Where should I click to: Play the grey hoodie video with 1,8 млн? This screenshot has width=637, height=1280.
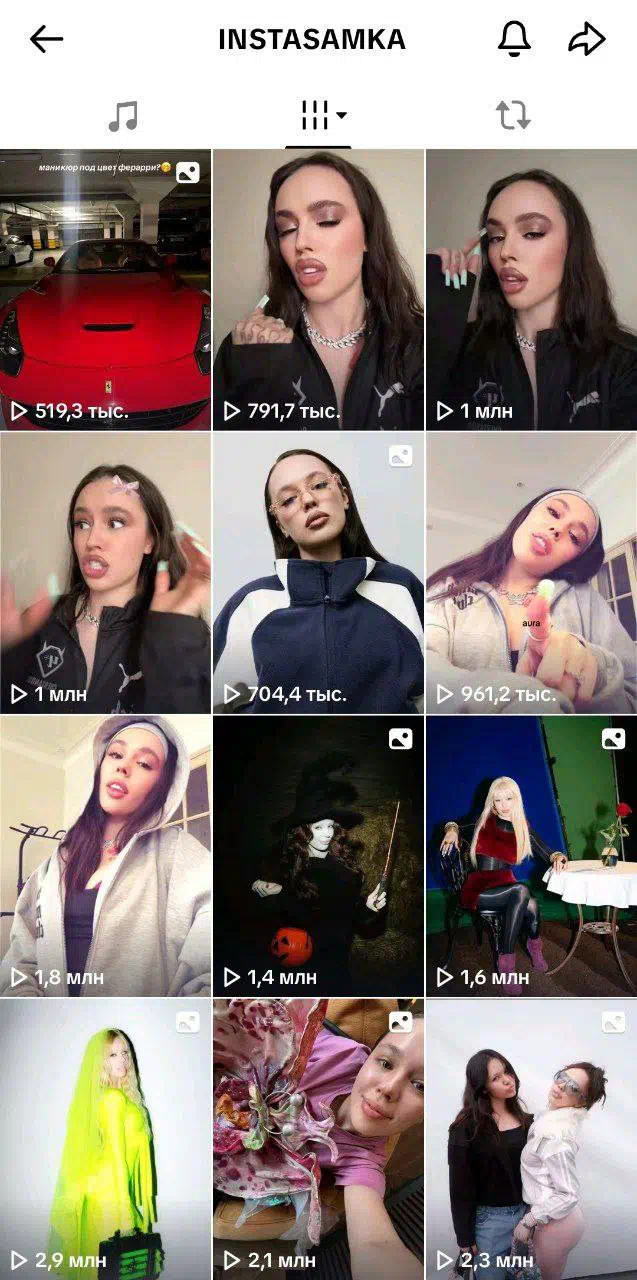[x=105, y=856]
